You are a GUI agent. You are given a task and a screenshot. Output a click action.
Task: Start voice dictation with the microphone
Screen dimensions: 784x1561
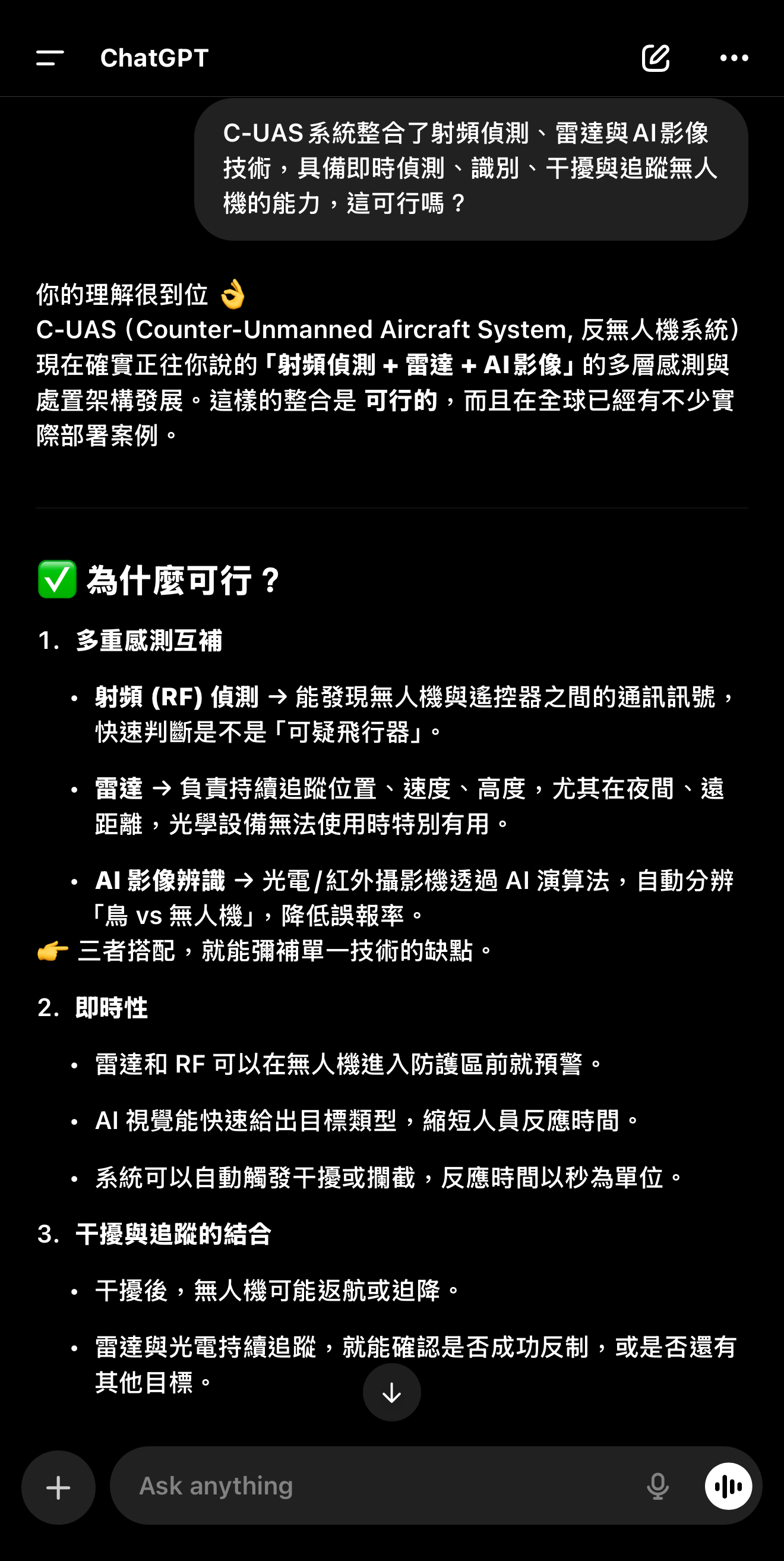(x=657, y=1486)
